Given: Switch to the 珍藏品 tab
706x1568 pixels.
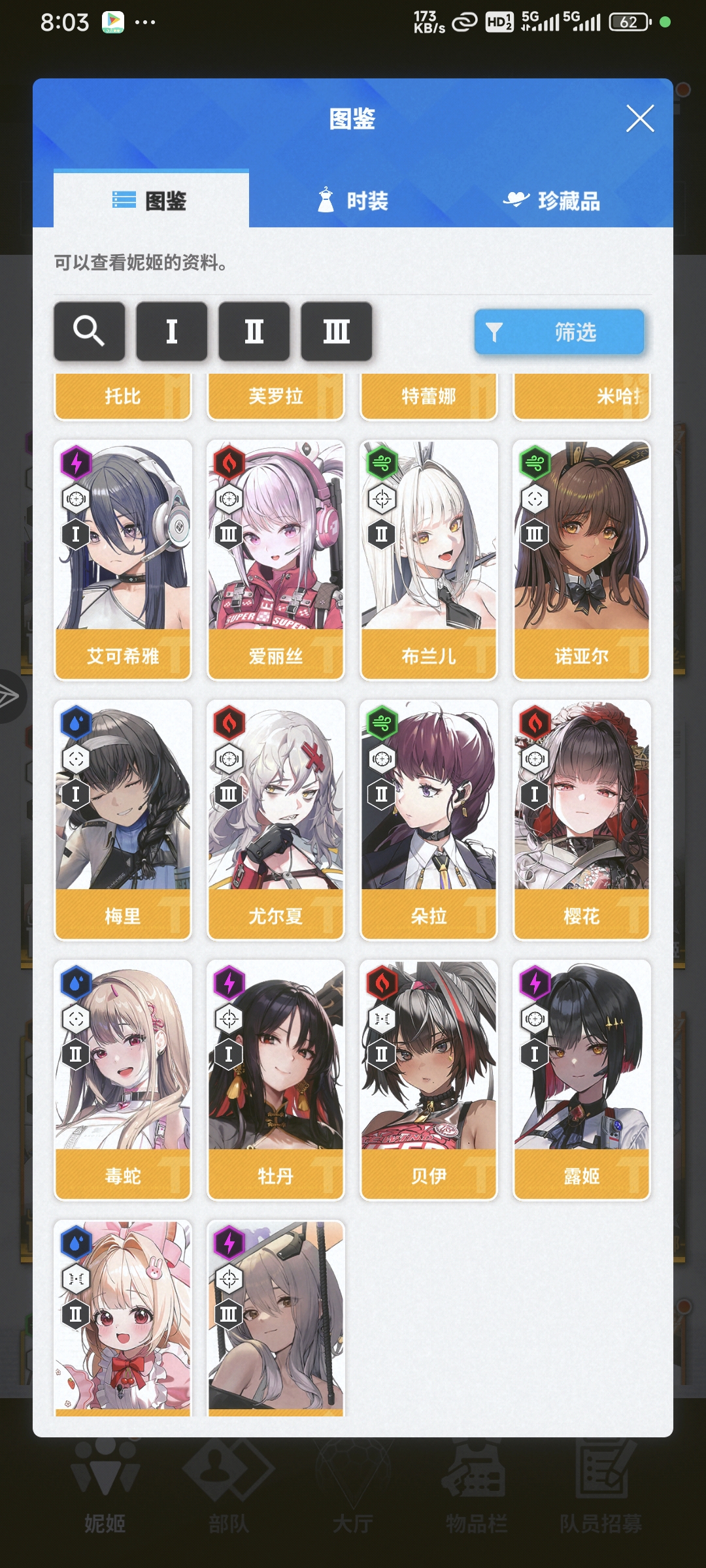Looking at the screenshot, I should (x=552, y=201).
